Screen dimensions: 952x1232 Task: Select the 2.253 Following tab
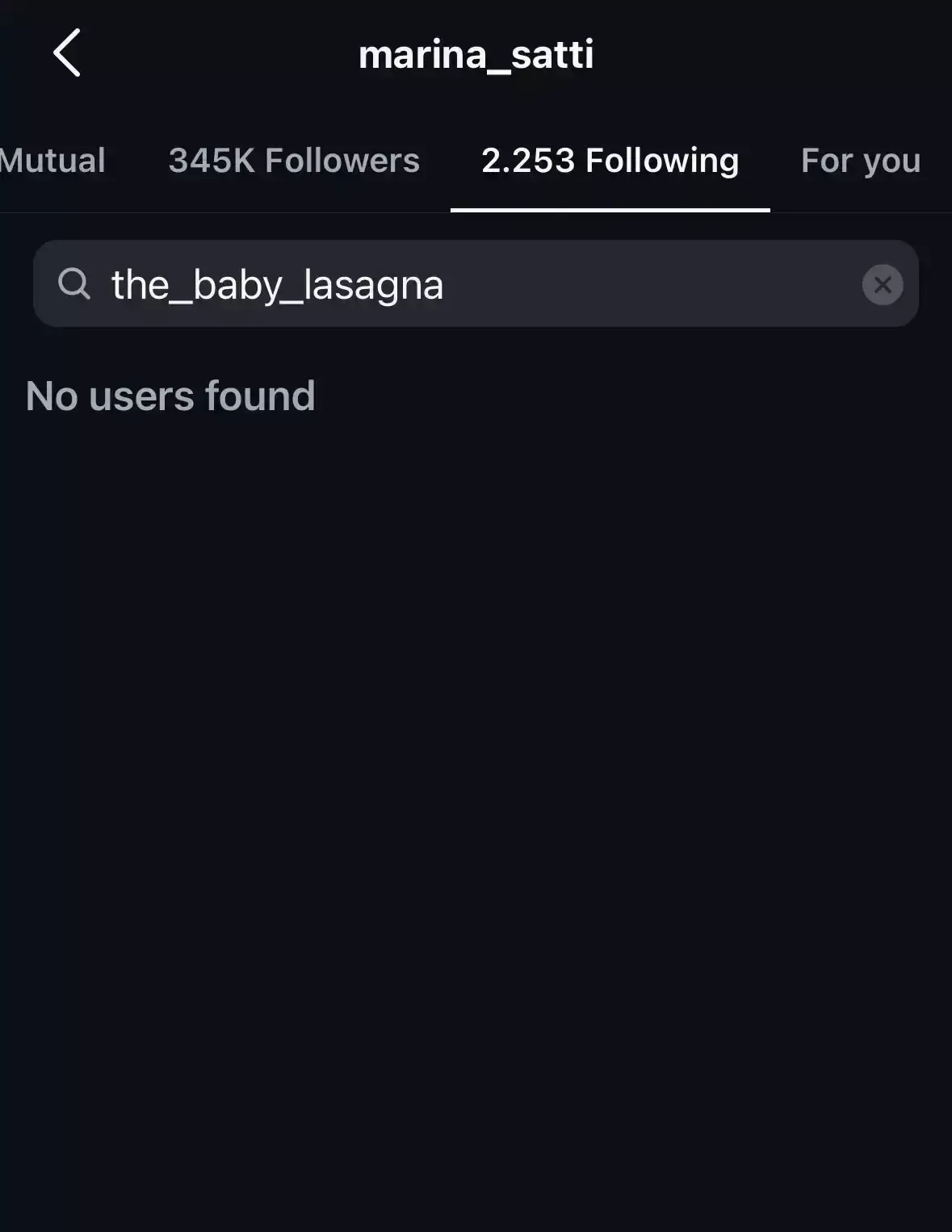610,161
